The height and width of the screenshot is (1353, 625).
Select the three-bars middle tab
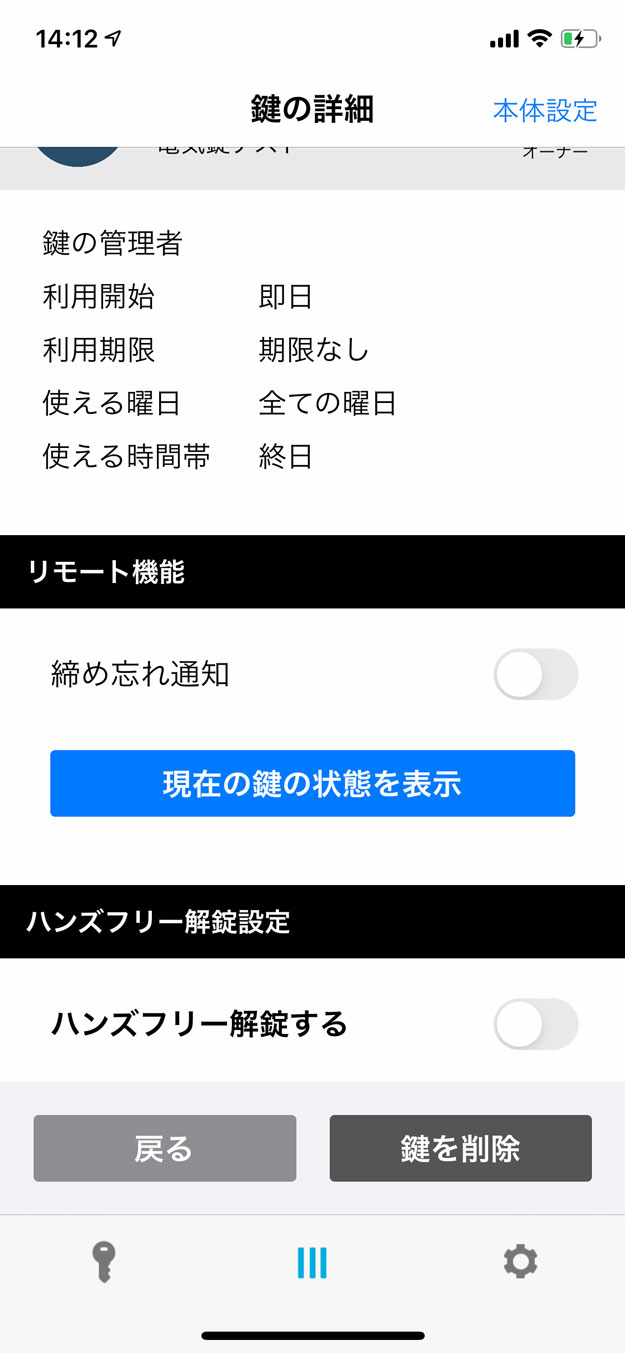(312, 1263)
